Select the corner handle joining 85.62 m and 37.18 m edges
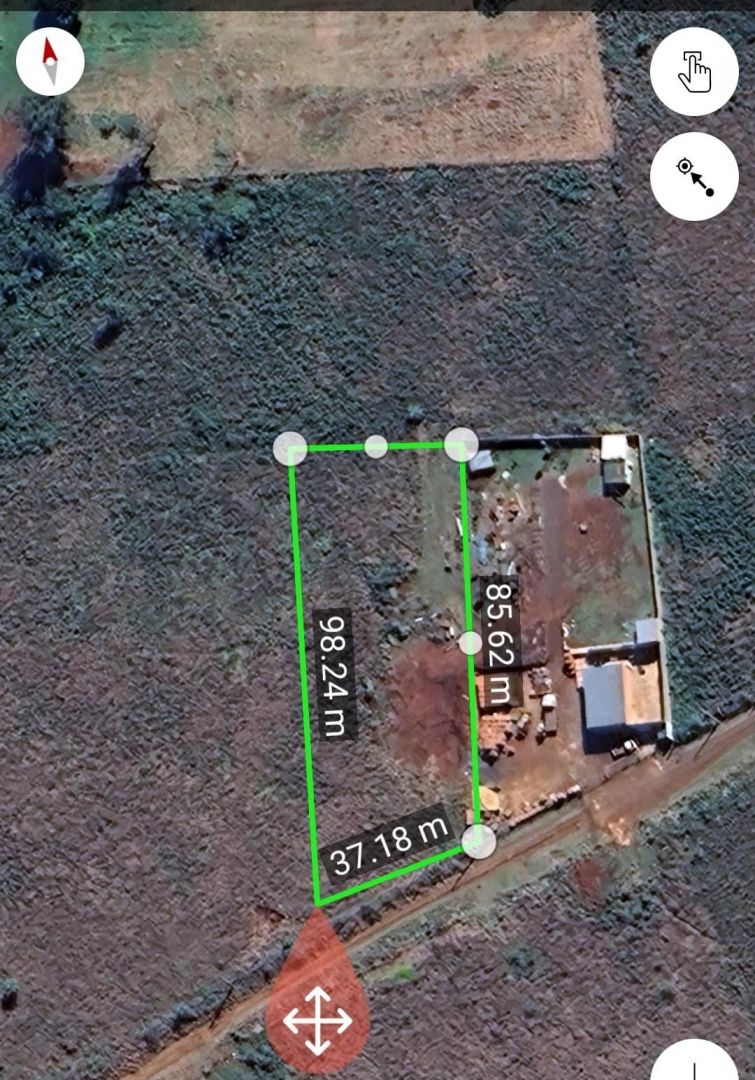 point(479,842)
